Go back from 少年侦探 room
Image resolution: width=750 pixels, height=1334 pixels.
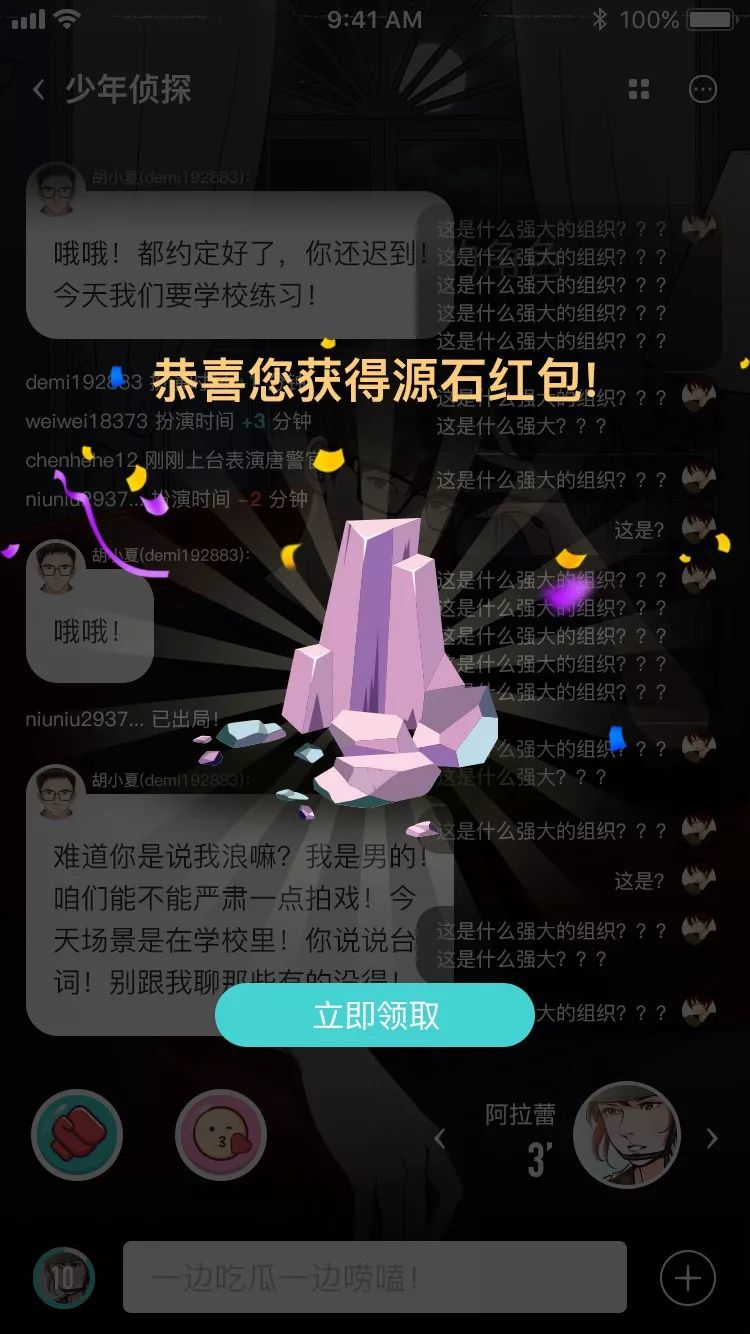click(39, 90)
